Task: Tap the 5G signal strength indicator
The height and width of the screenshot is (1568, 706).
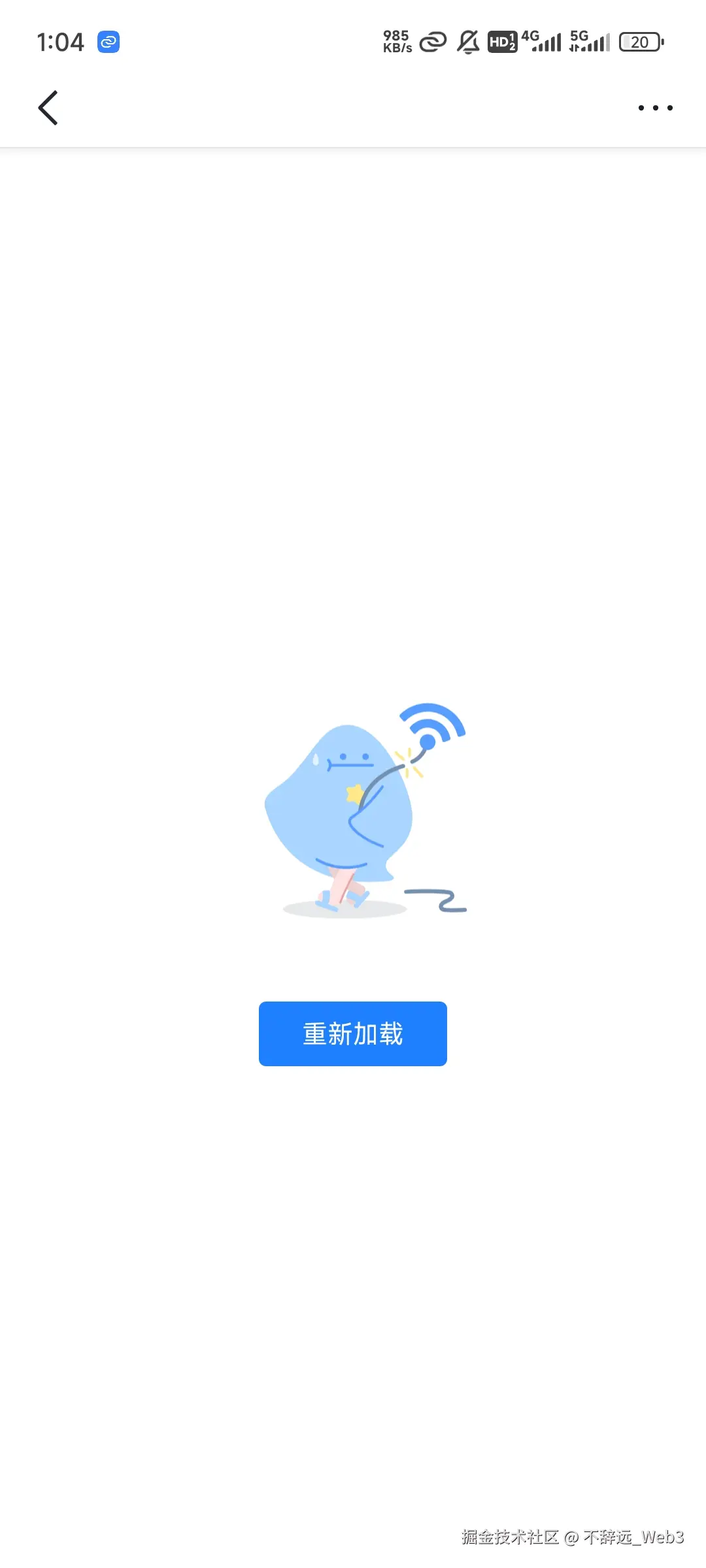Action: click(x=588, y=41)
